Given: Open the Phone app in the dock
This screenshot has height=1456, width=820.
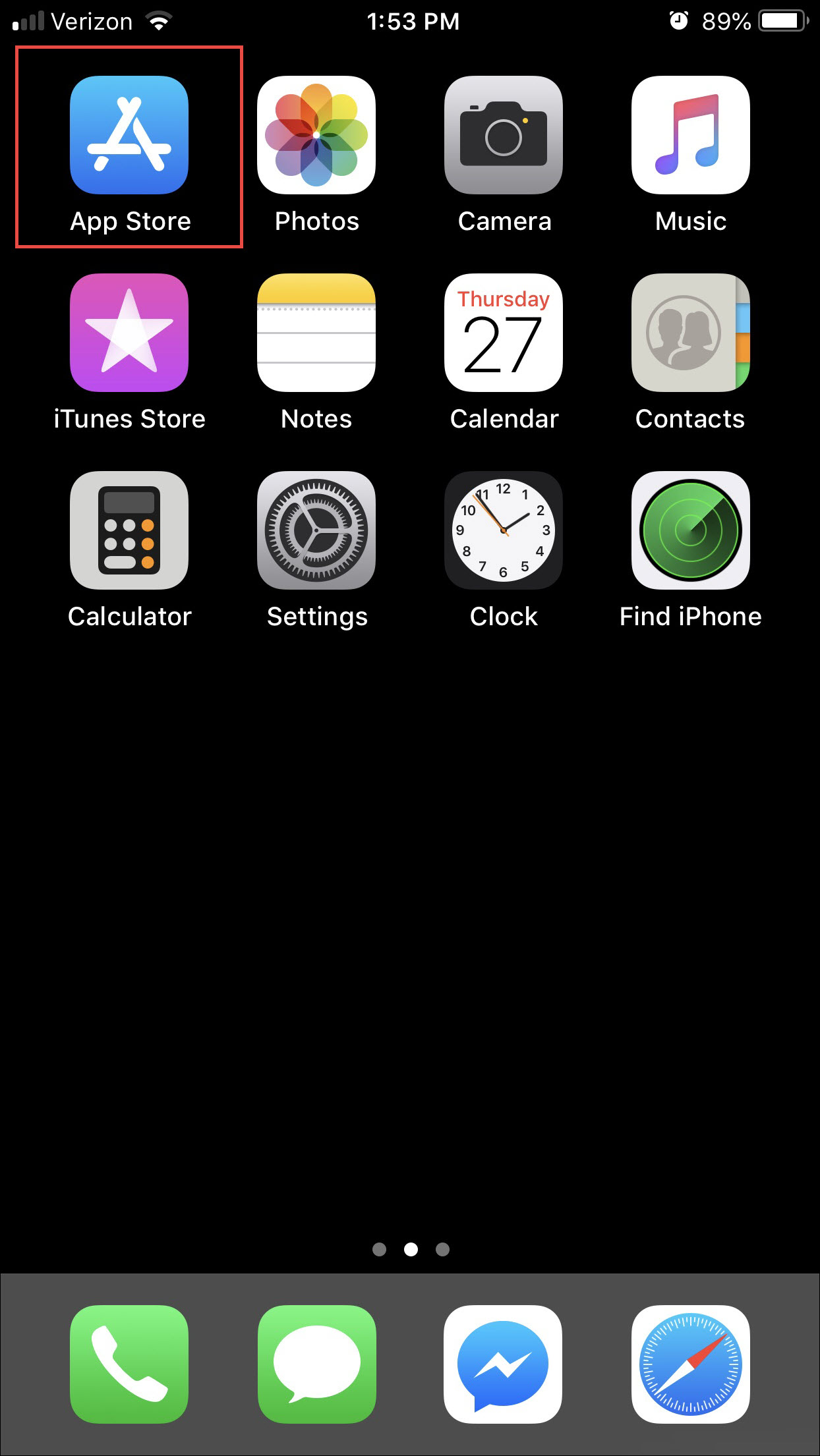Looking at the screenshot, I should tap(129, 1363).
